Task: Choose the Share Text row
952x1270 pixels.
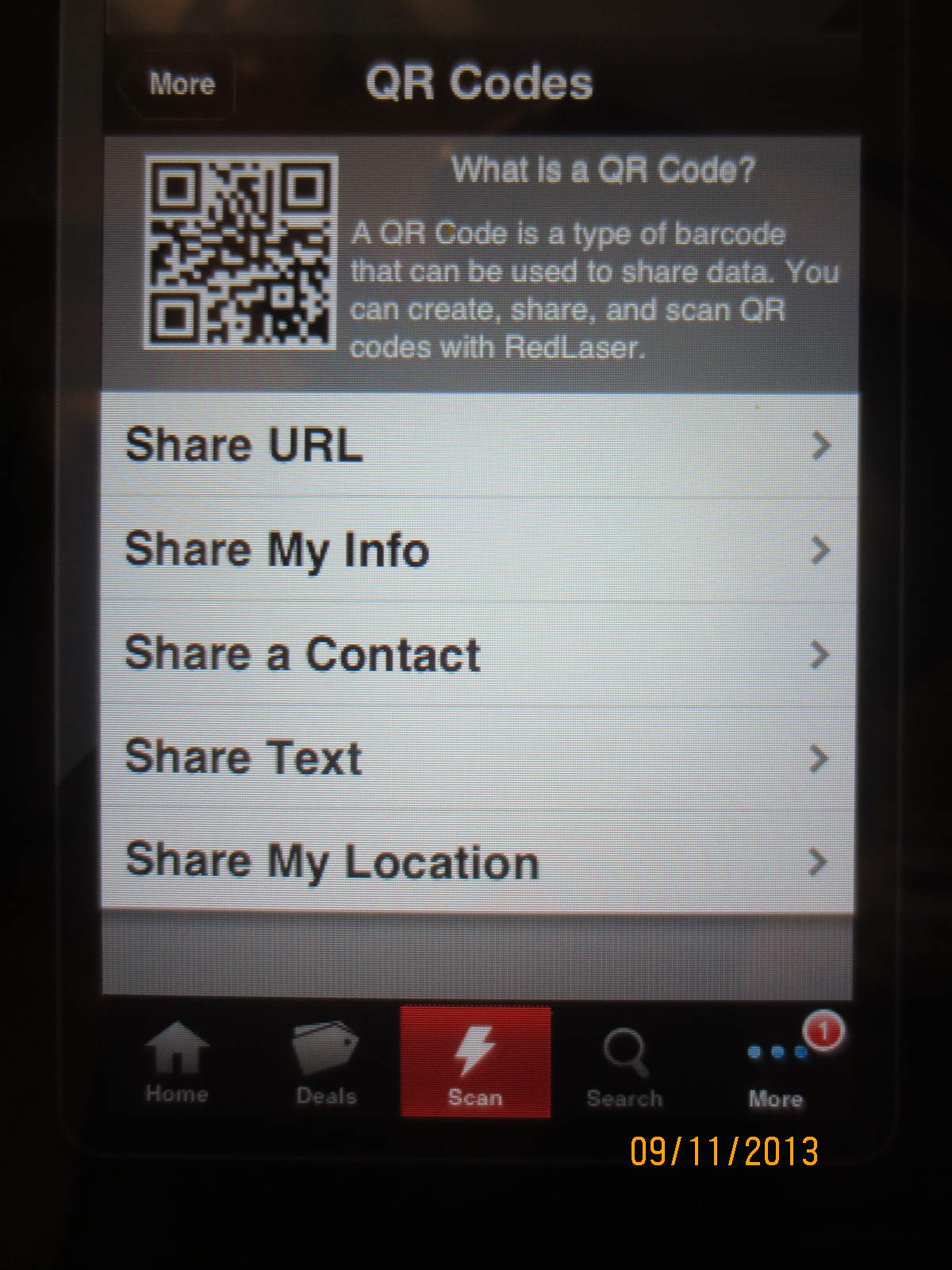Action: (478, 758)
